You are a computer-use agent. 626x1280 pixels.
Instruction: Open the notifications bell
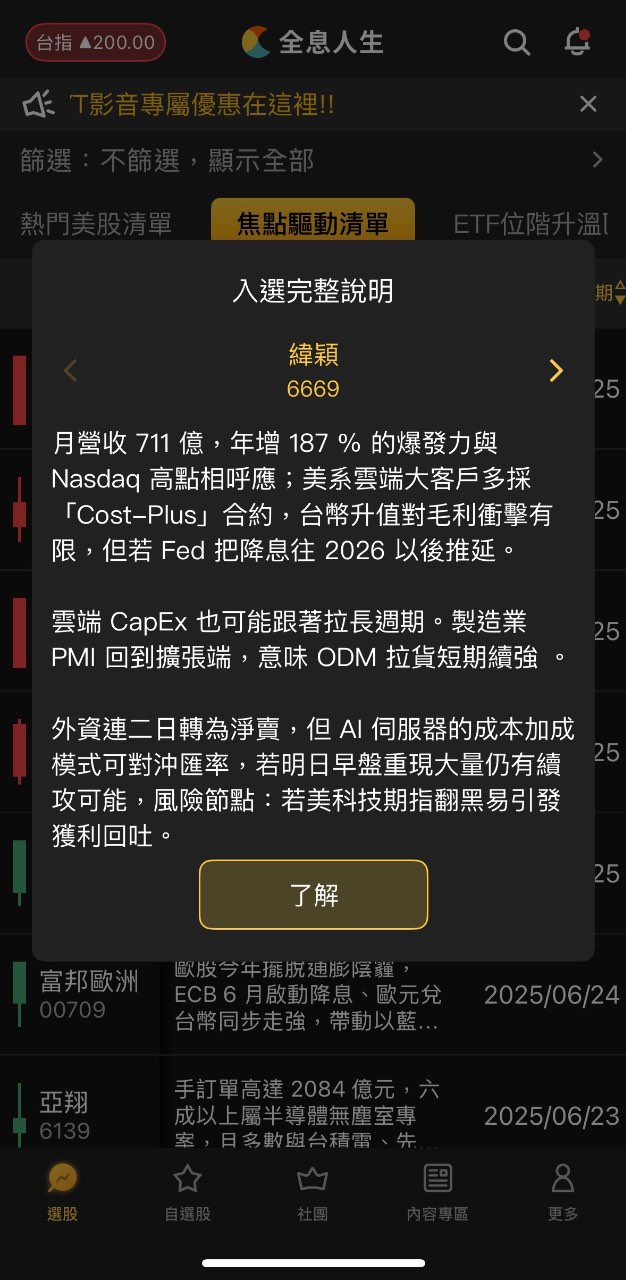pos(577,42)
